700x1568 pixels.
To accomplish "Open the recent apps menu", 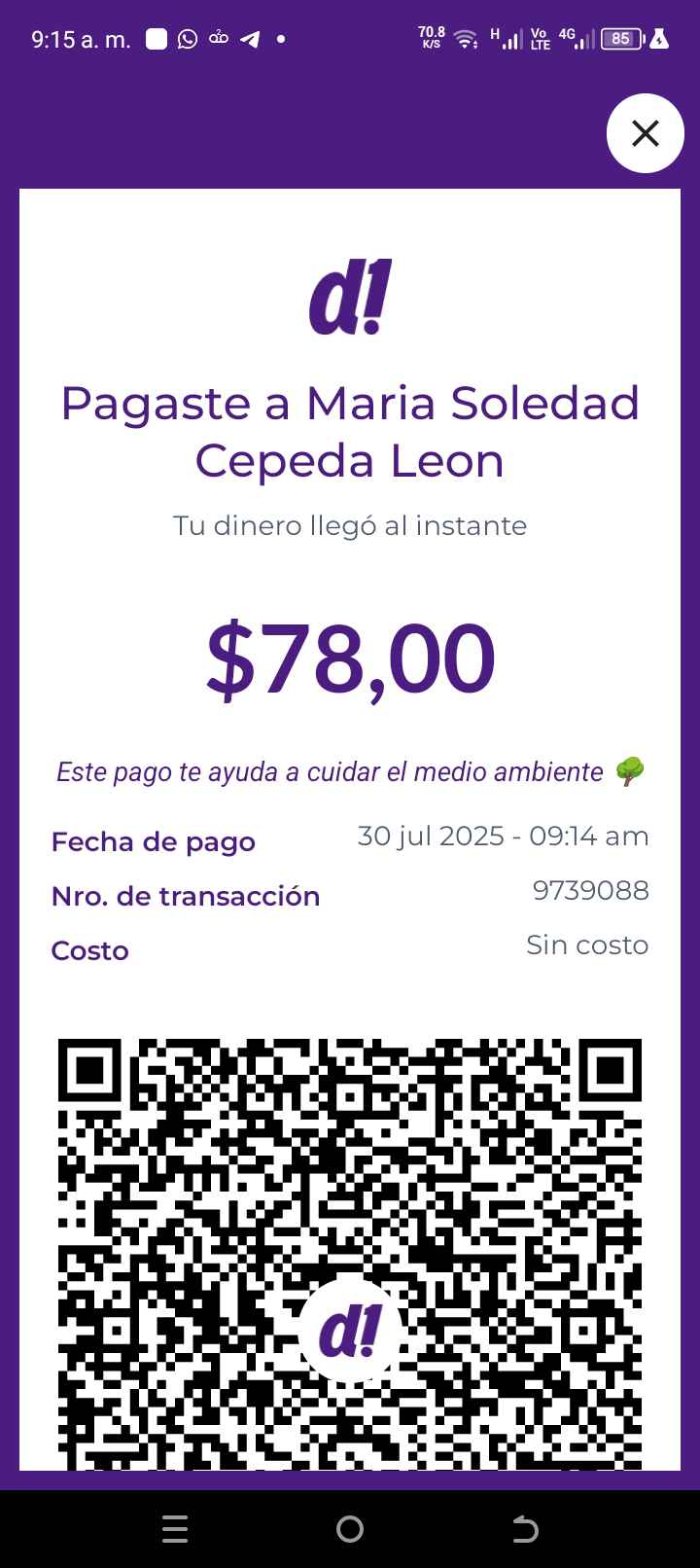I will (x=175, y=1529).
